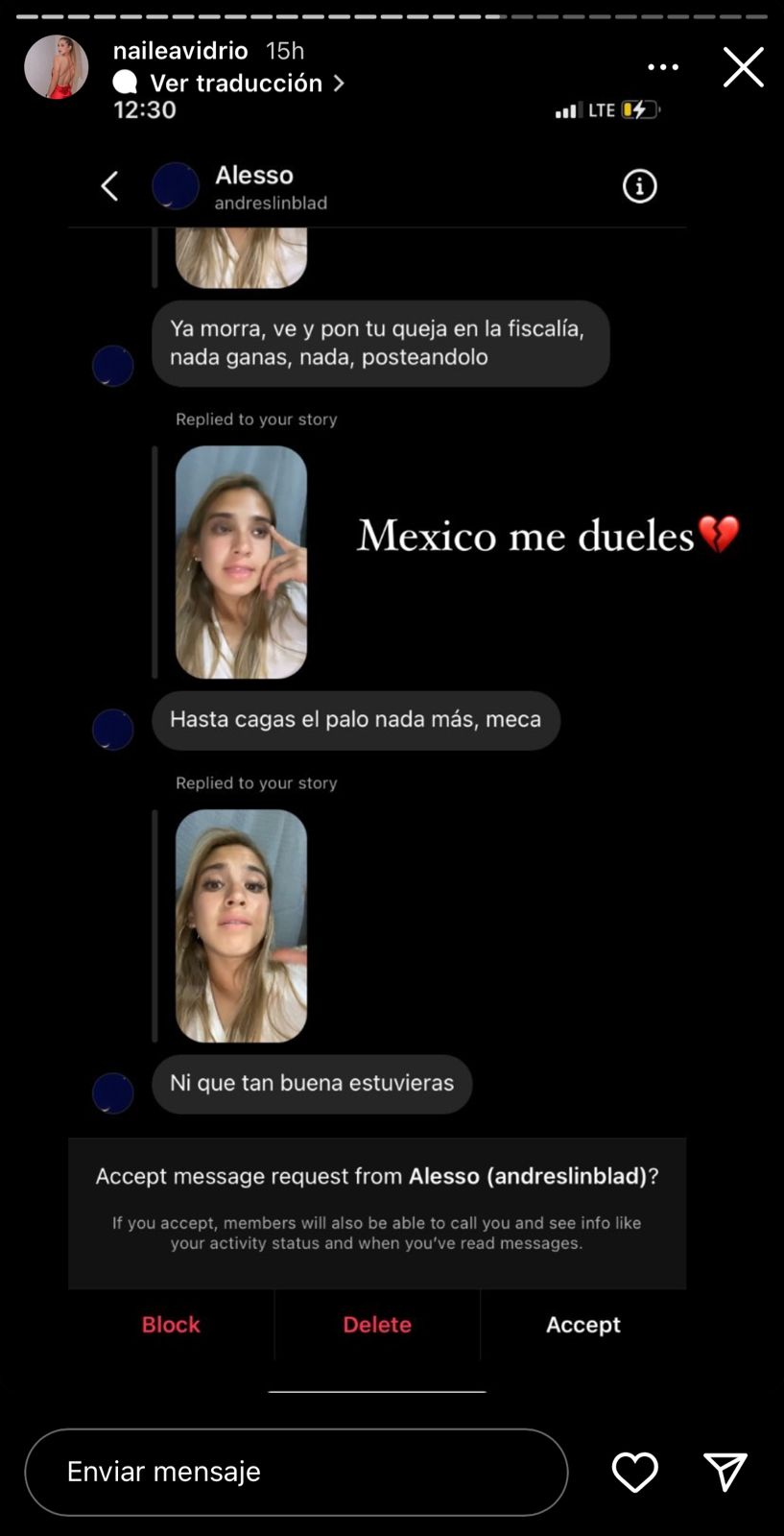Like this story with the heart

634,1472
